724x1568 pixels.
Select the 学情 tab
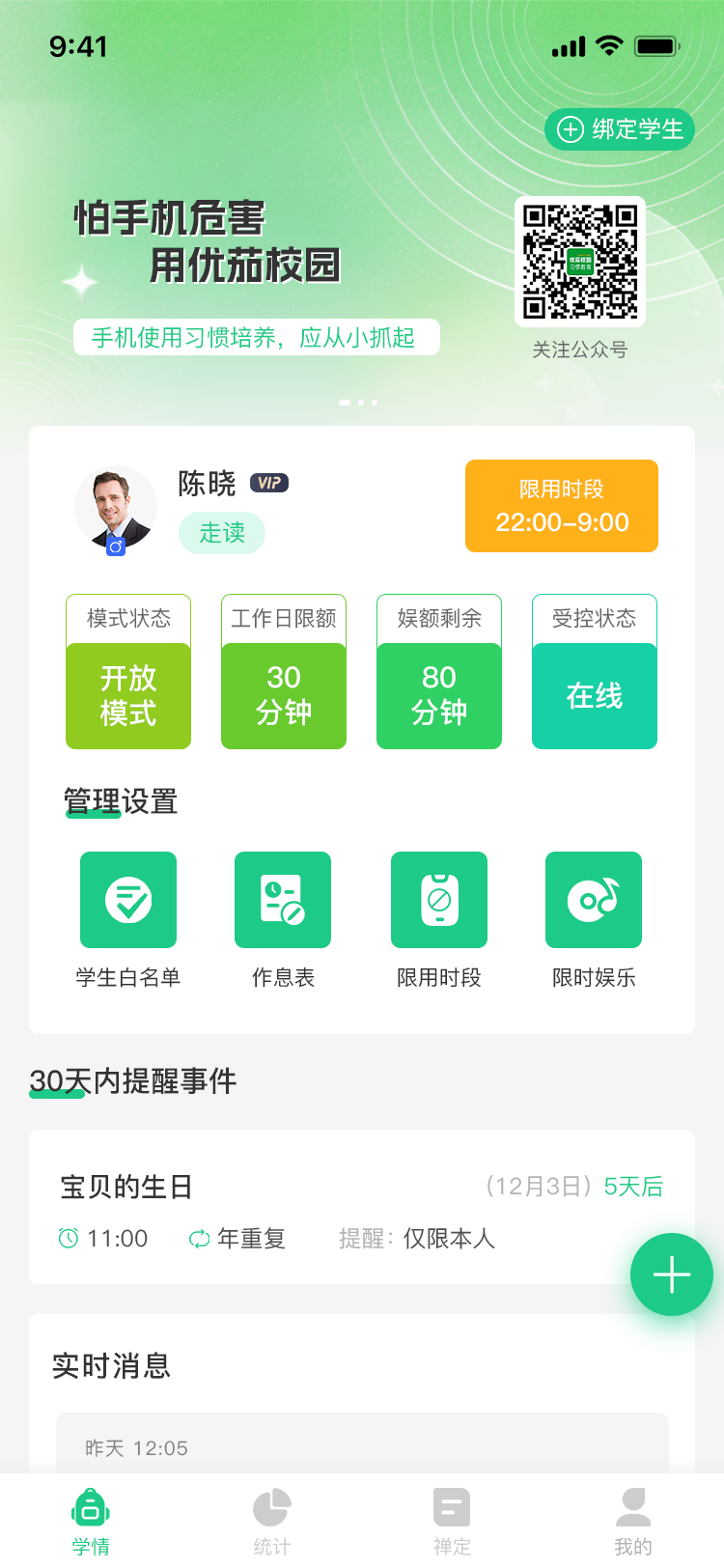[x=91, y=1522]
